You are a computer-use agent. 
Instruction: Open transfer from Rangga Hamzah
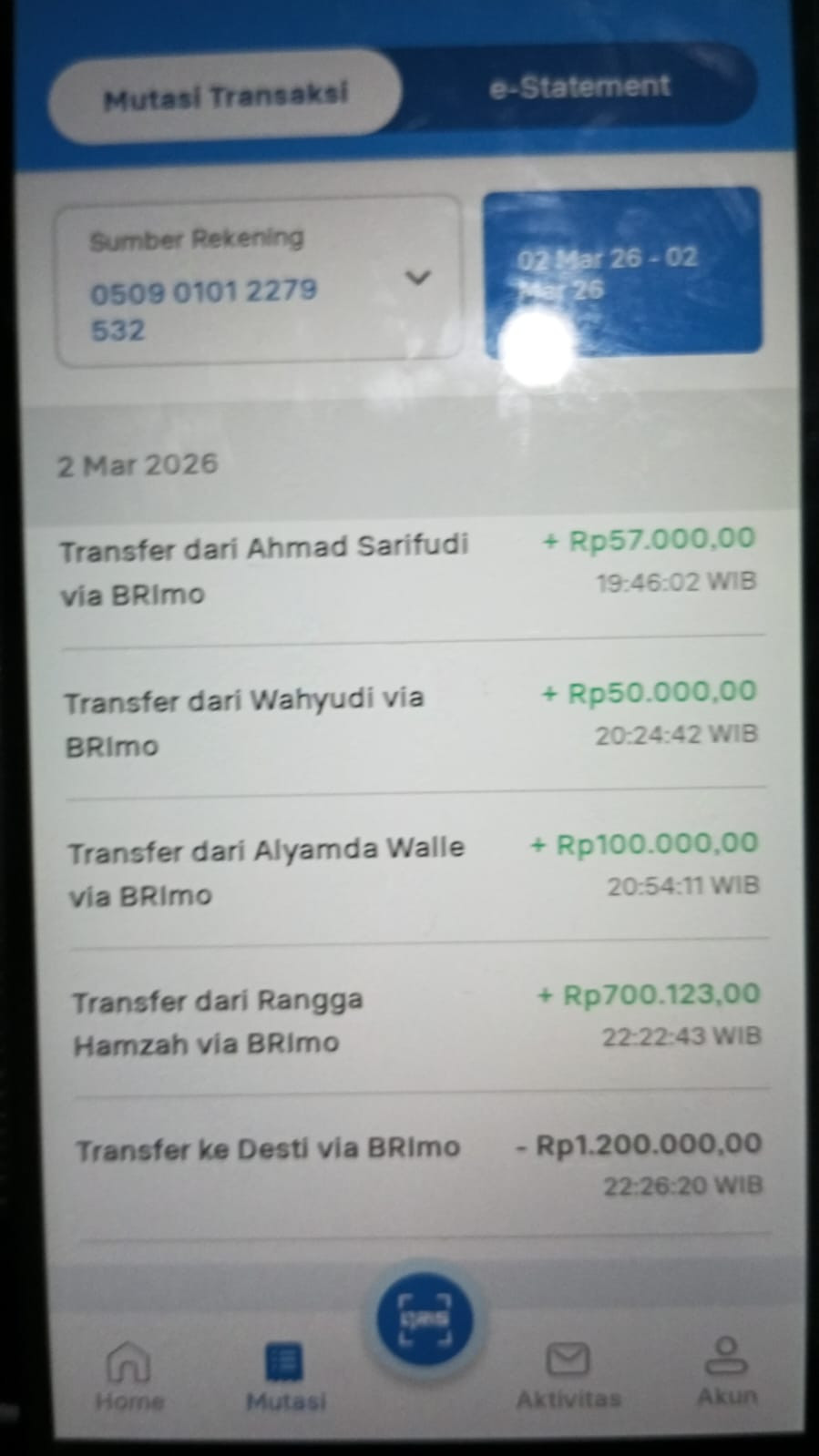tap(417, 1021)
